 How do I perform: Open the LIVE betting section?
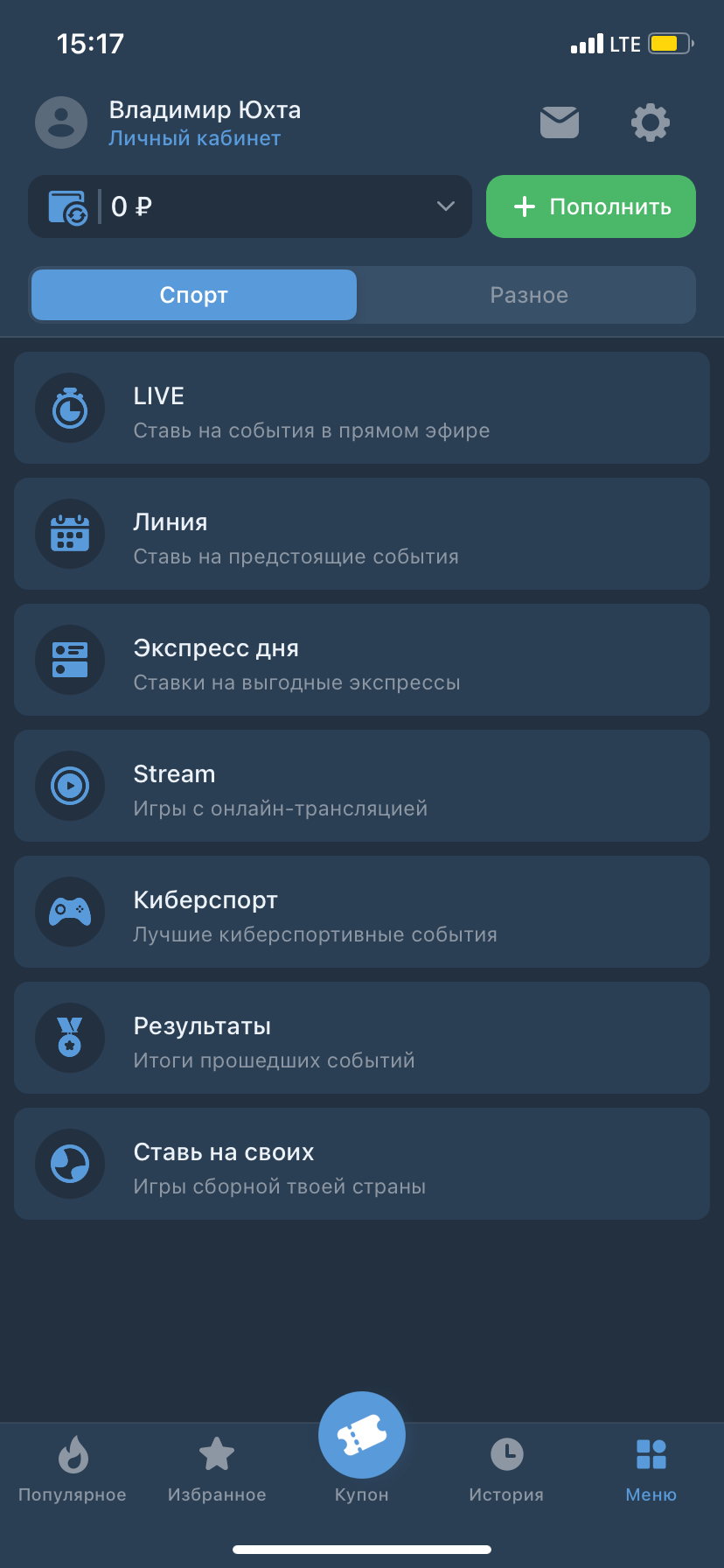click(362, 408)
